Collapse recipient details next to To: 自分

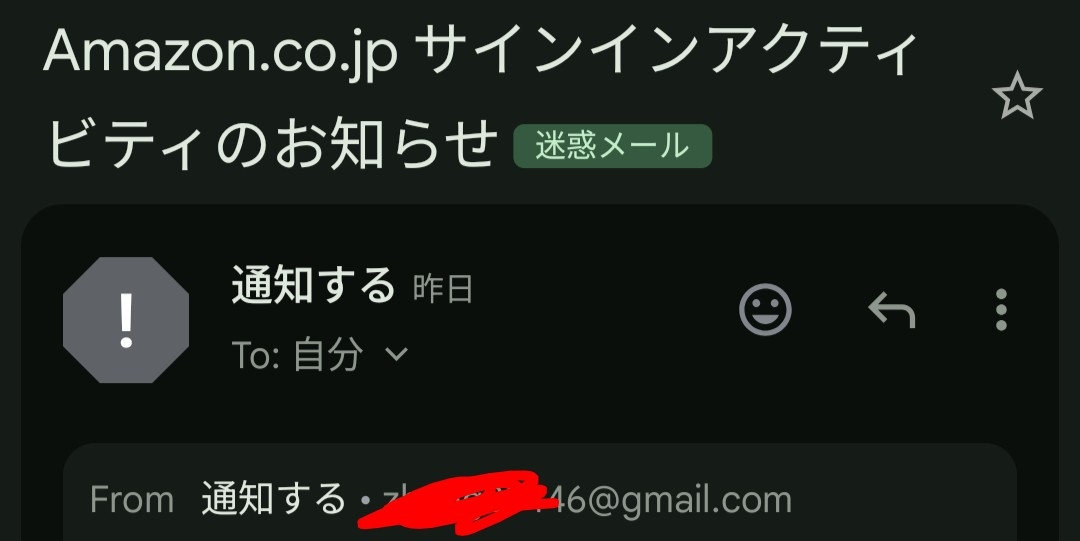tap(397, 354)
